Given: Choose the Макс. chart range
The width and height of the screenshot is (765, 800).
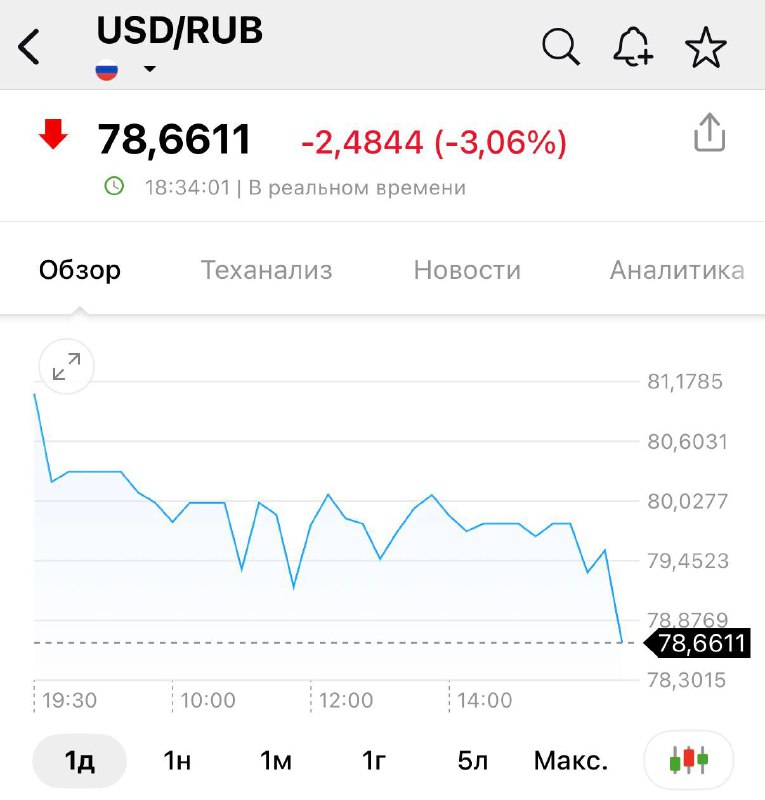Looking at the screenshot, I should (570, 761).
